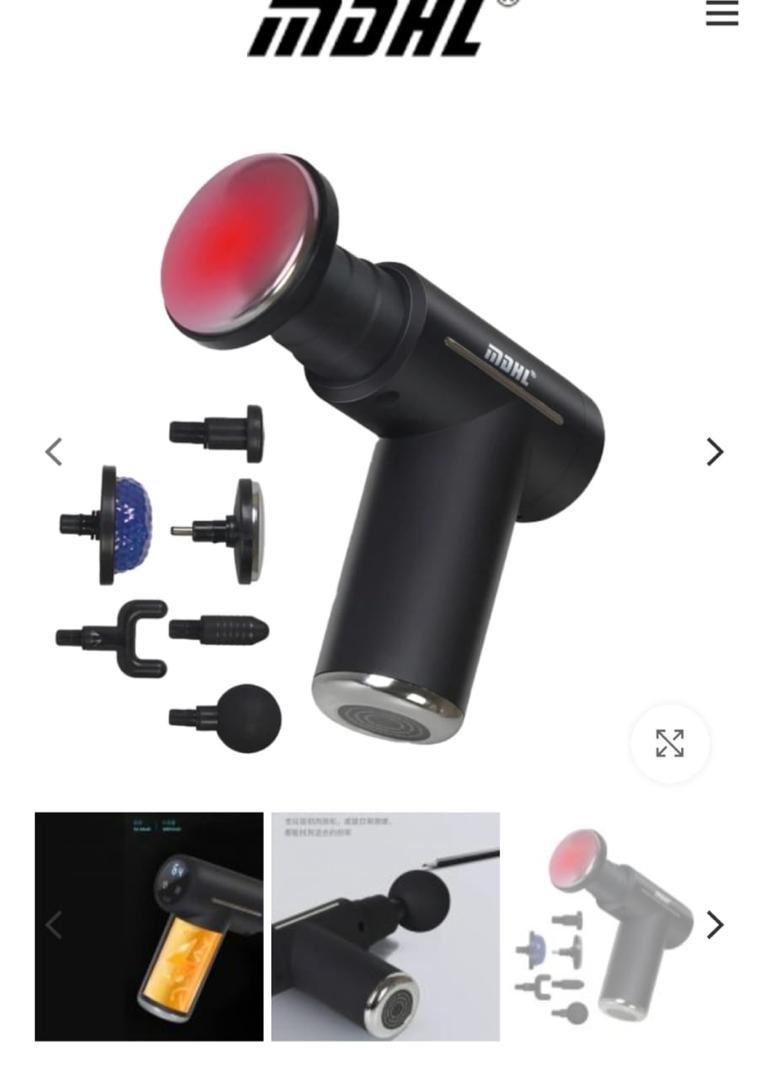Image resolution: width=767 pixels, height=1080 pixels.
Task: Move the thumbnail strip back left
Action: pos(54,925)
